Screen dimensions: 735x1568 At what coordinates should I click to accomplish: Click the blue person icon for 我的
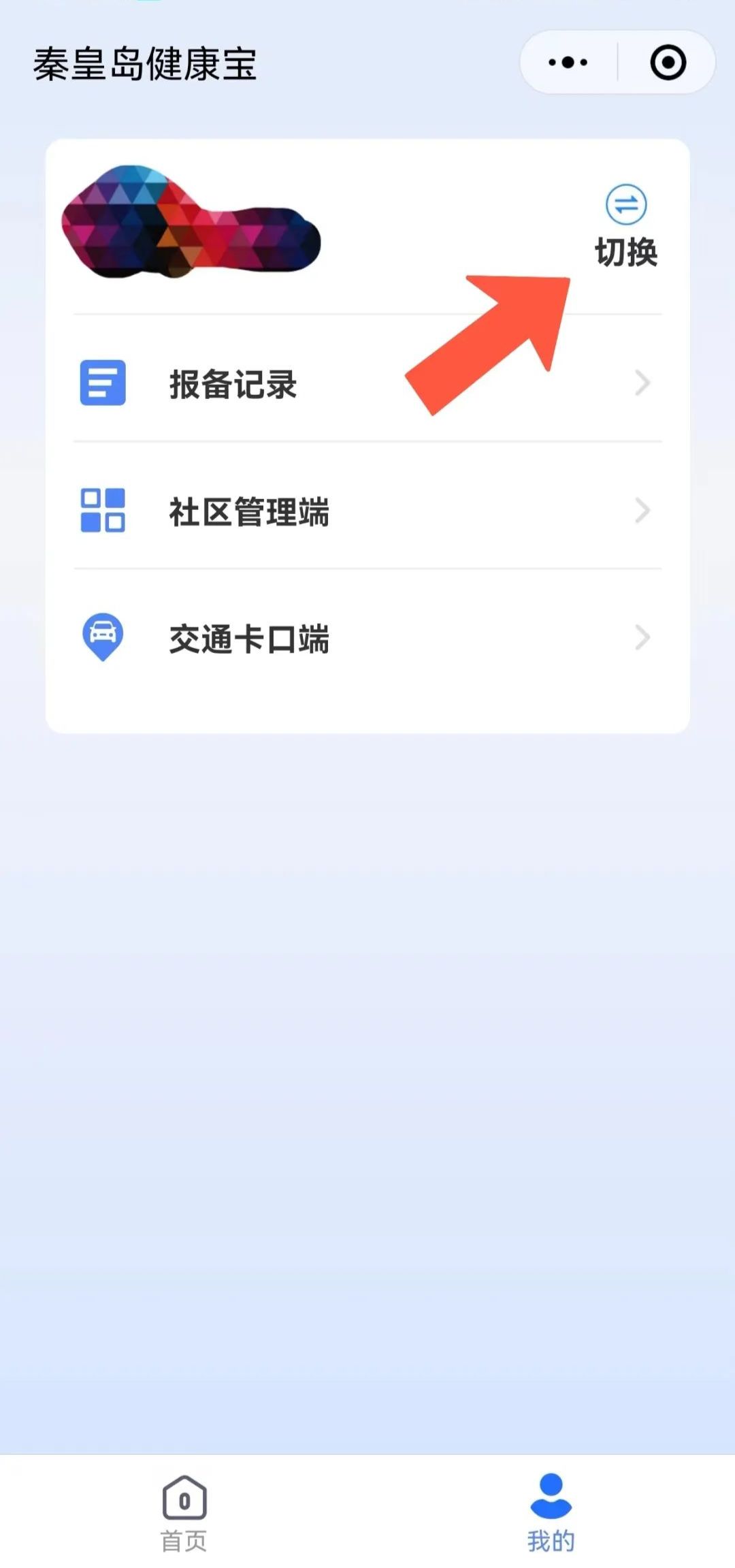tap(551, 1494)
